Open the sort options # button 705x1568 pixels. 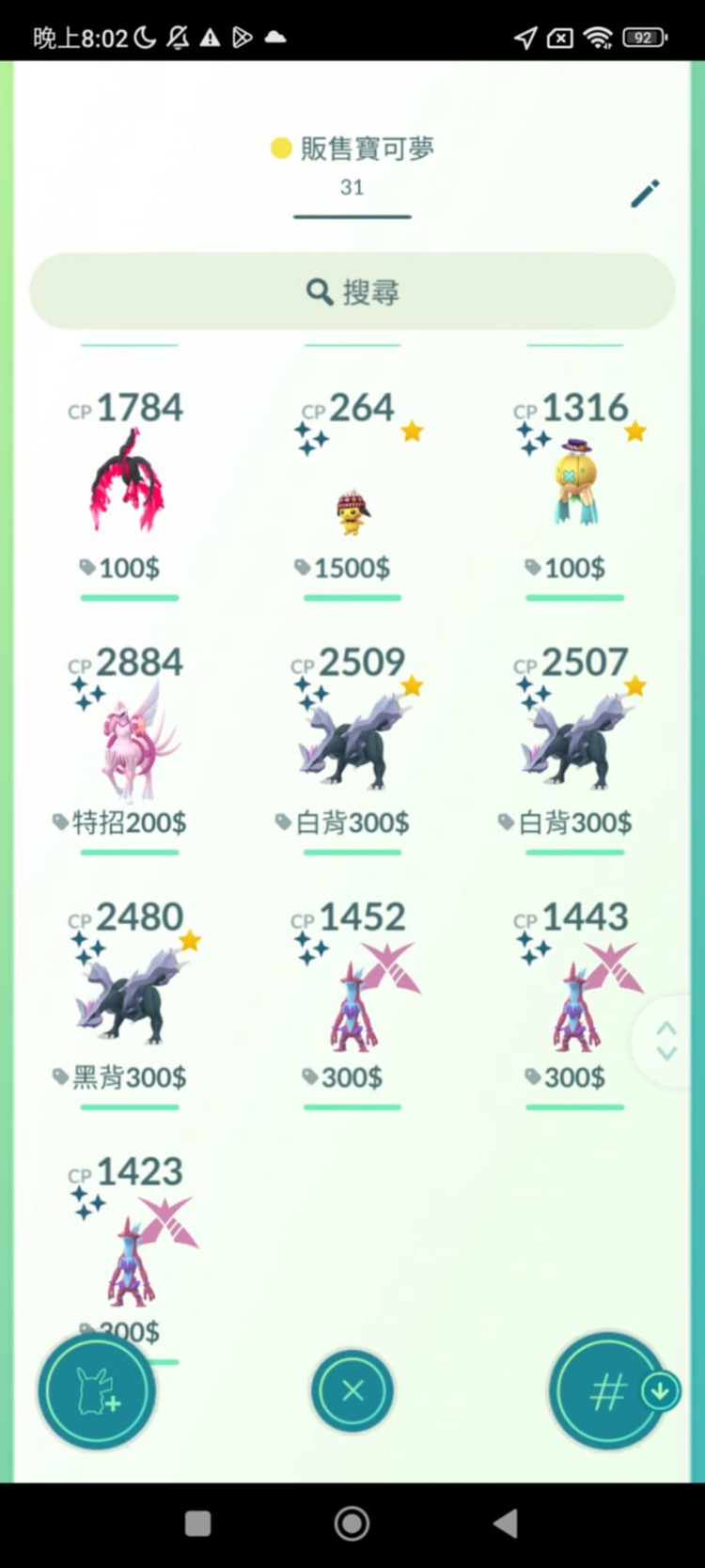point(609,1391)
